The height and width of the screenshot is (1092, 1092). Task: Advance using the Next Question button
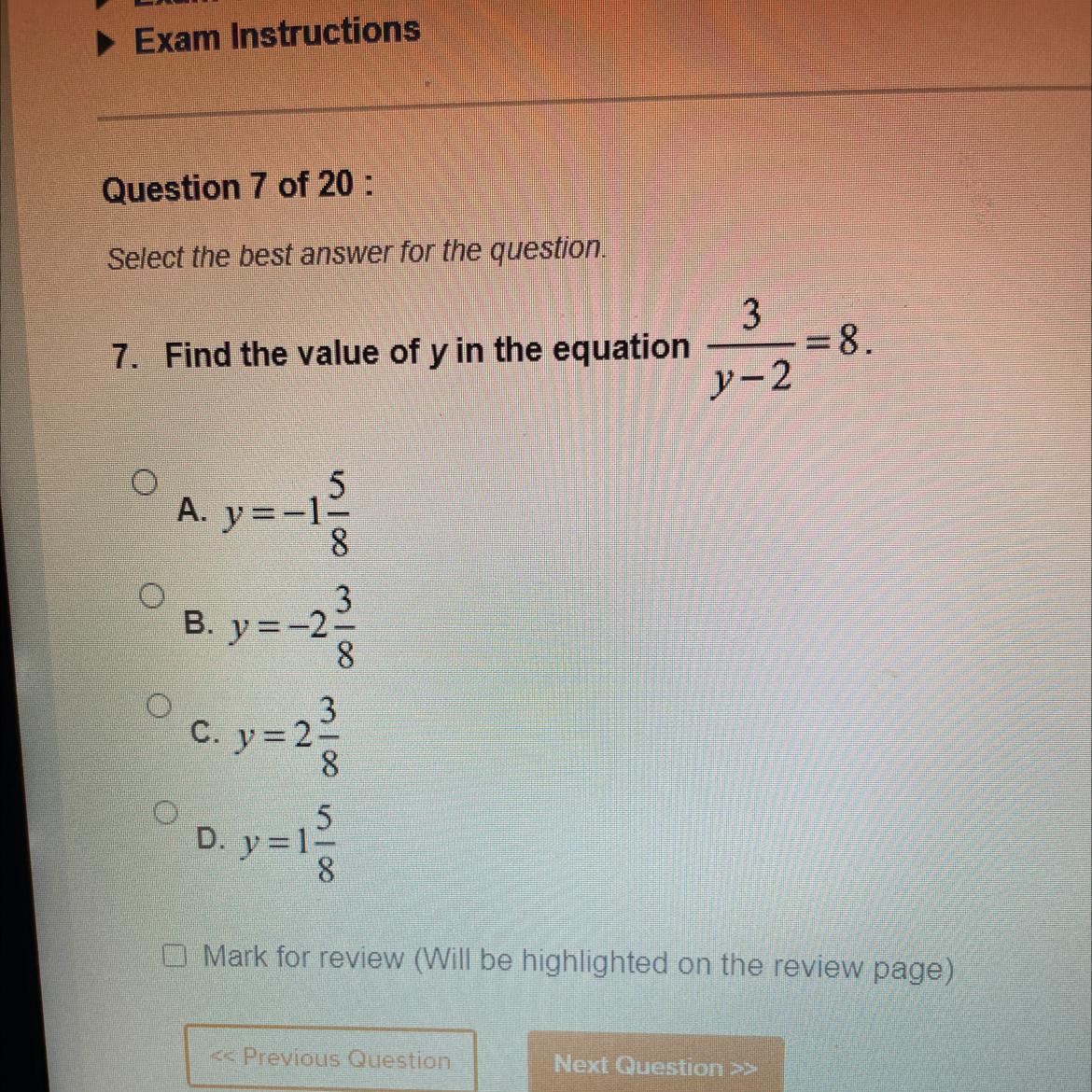click(655, 1065)
